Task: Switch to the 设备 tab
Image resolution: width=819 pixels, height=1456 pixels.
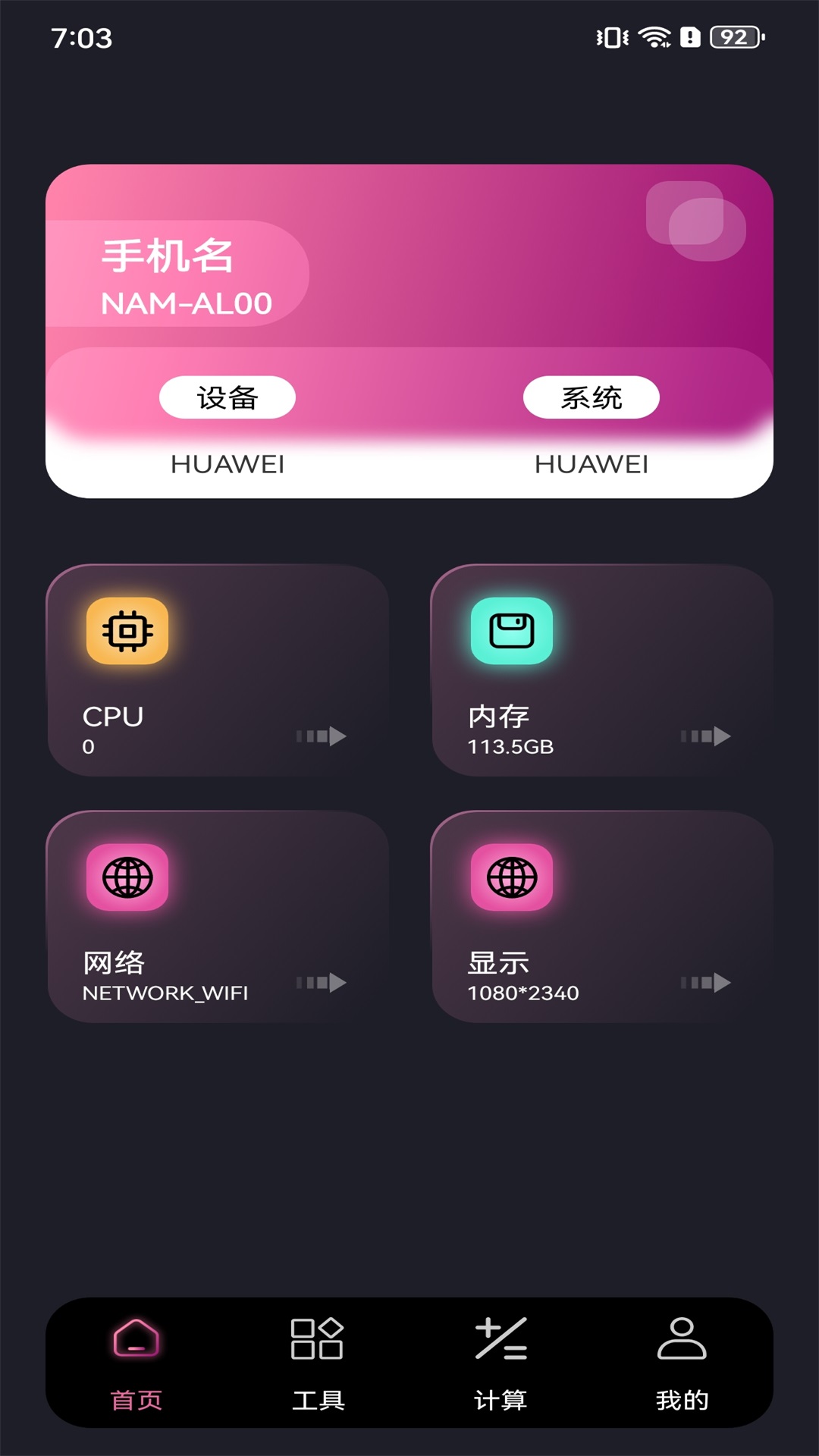Action: [227, 396]
